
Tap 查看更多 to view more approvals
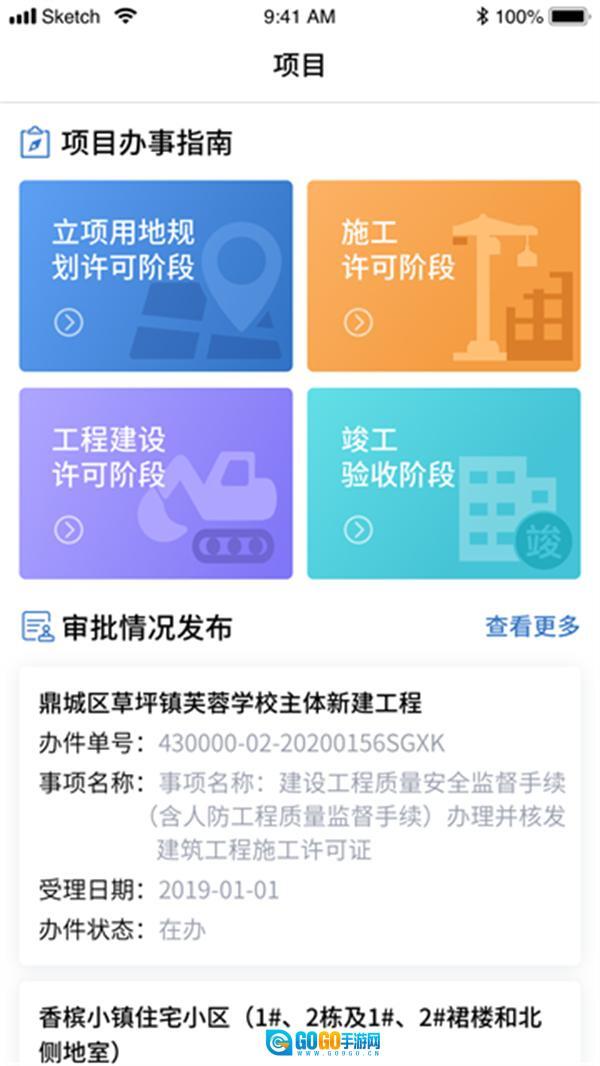[x=532, y=627]
